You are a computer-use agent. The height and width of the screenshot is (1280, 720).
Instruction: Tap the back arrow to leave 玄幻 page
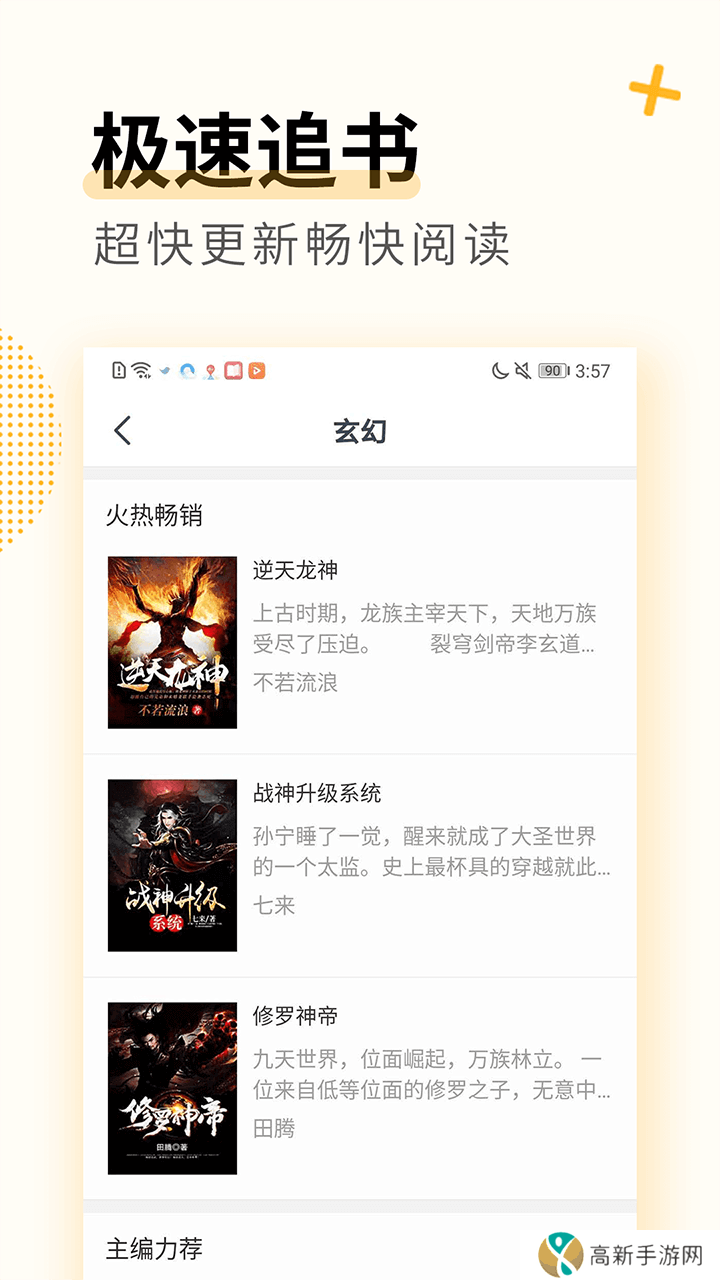[122, 430]
